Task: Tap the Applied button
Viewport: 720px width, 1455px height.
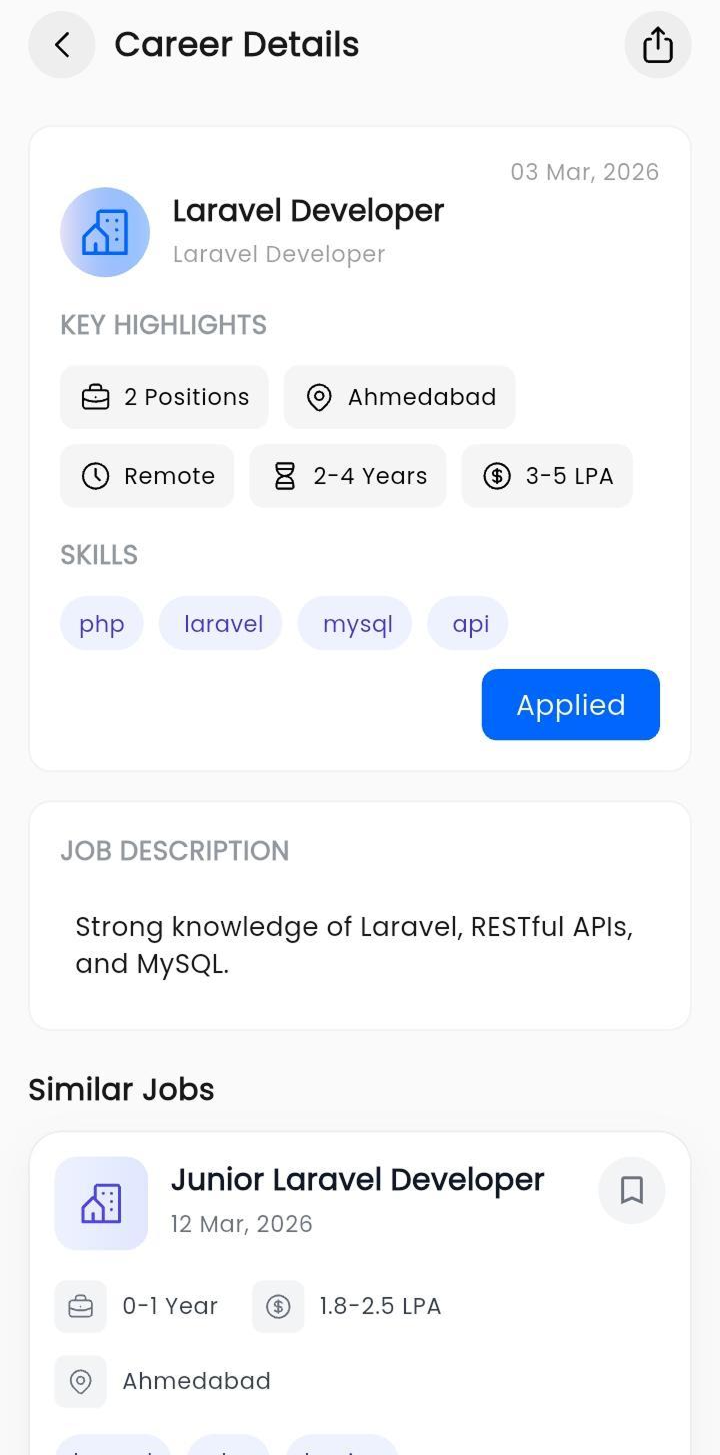Action: click(571, 705)
